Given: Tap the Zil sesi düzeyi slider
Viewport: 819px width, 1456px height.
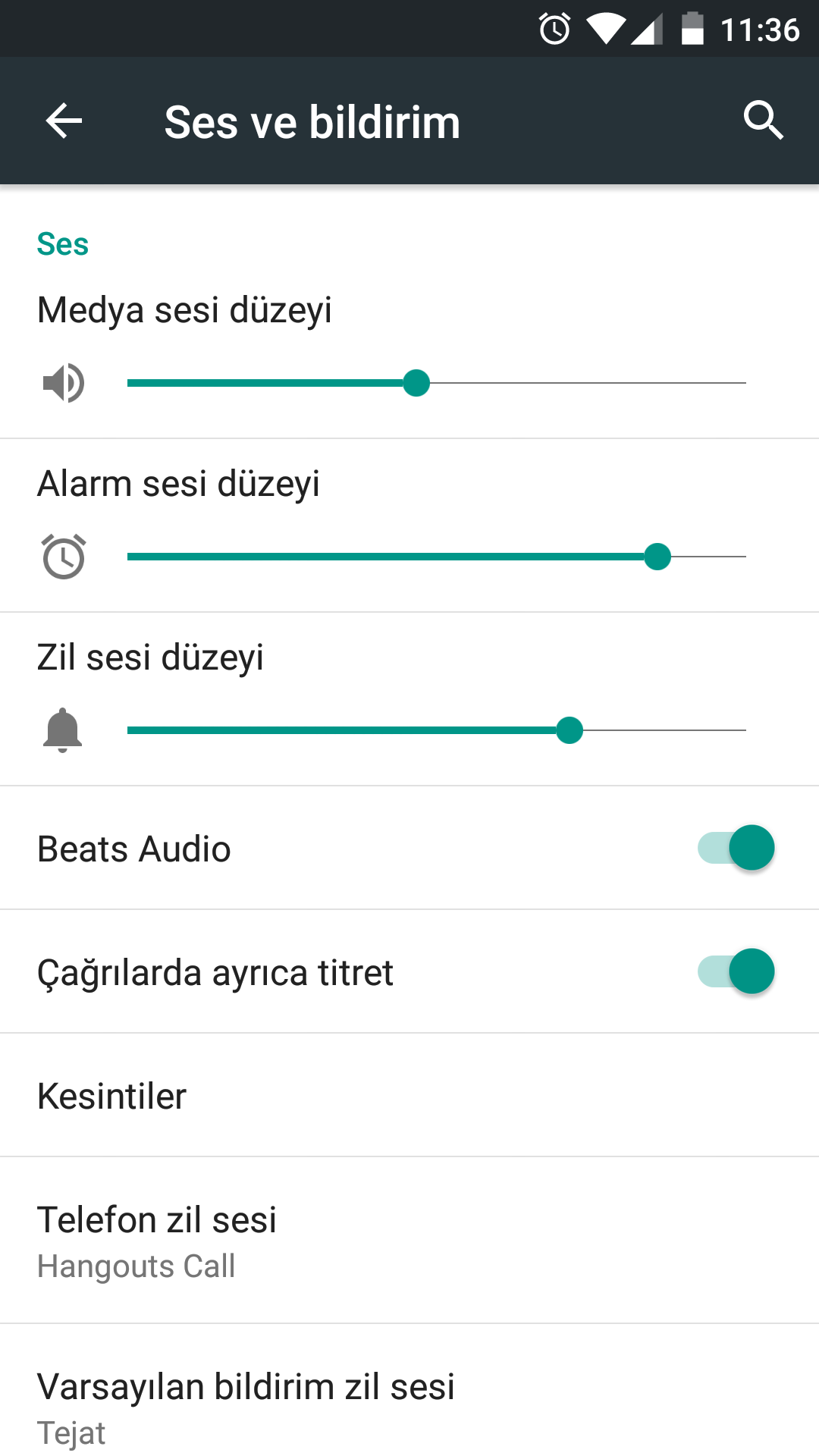Looking at the screenshot, I should 437,730.
